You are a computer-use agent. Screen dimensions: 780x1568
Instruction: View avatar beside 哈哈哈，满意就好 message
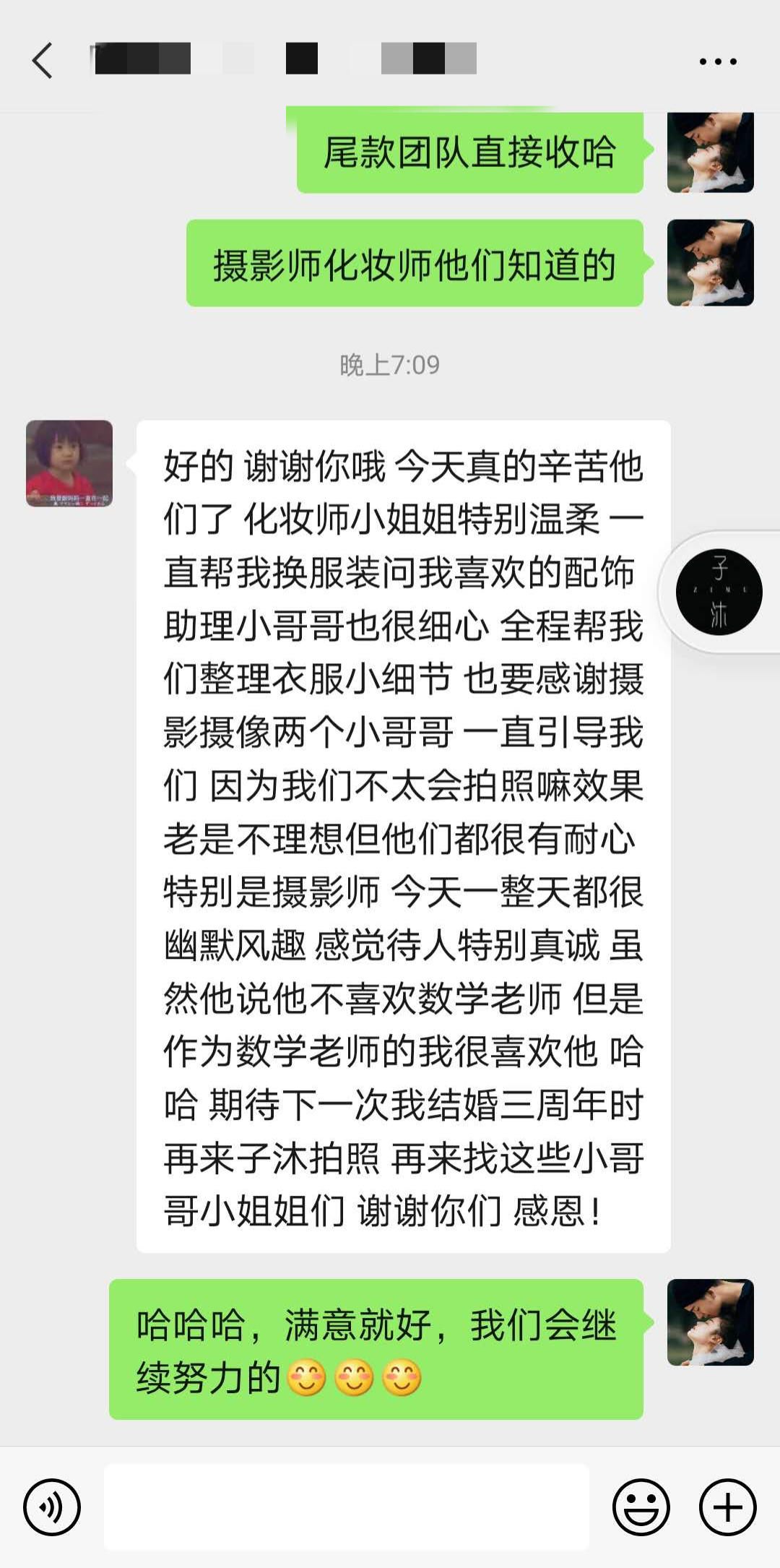point(710,1322)
